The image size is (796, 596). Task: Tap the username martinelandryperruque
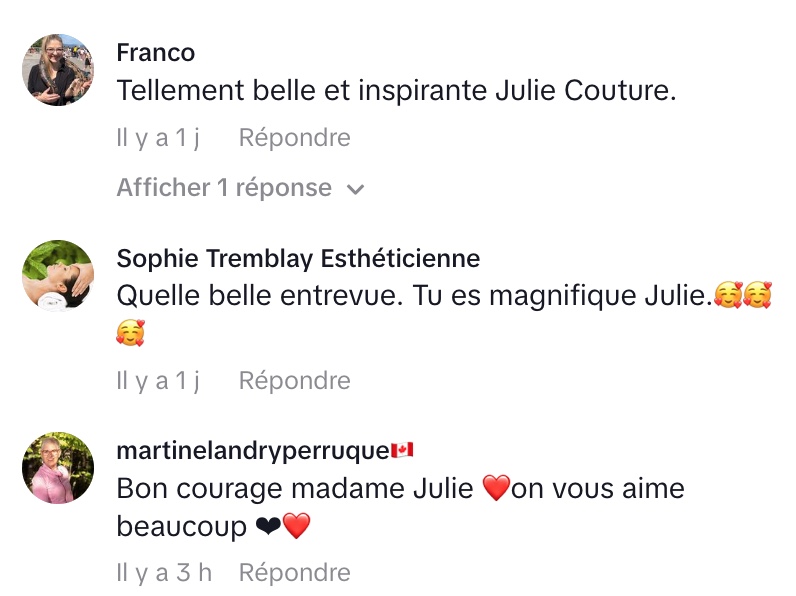tap(252, 451)
